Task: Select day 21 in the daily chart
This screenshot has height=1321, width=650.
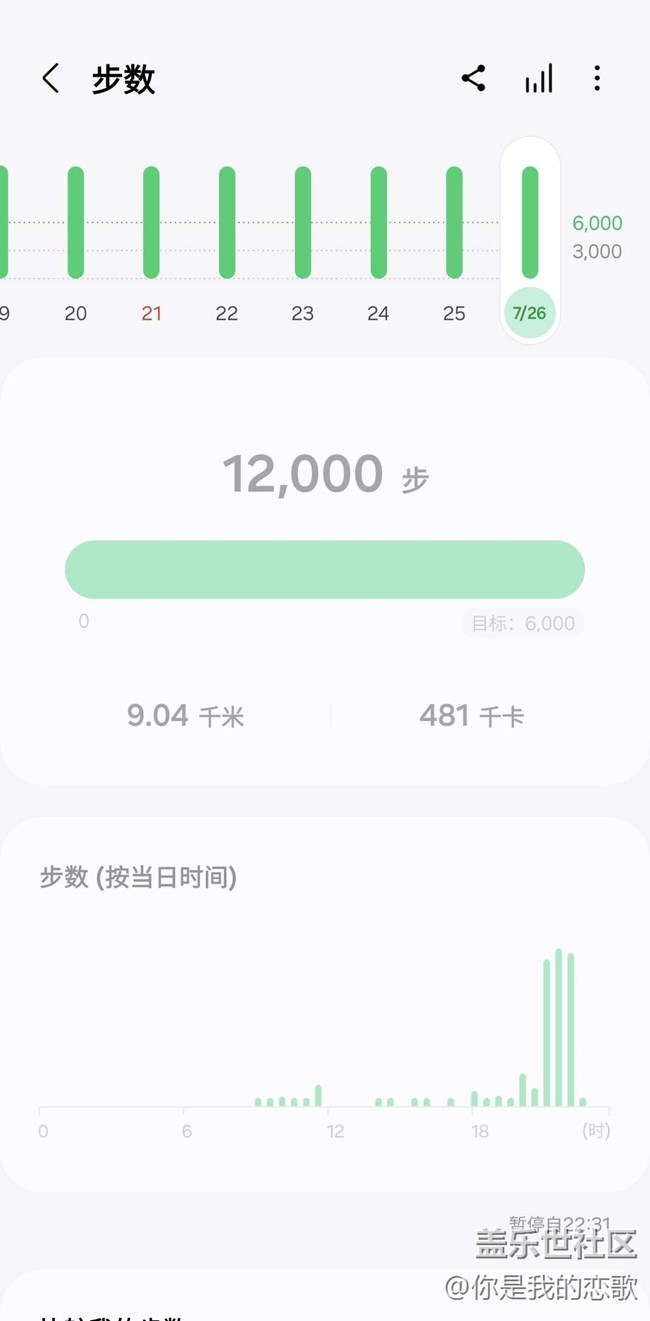Action: pyautogui.click(x=151, y=223)
